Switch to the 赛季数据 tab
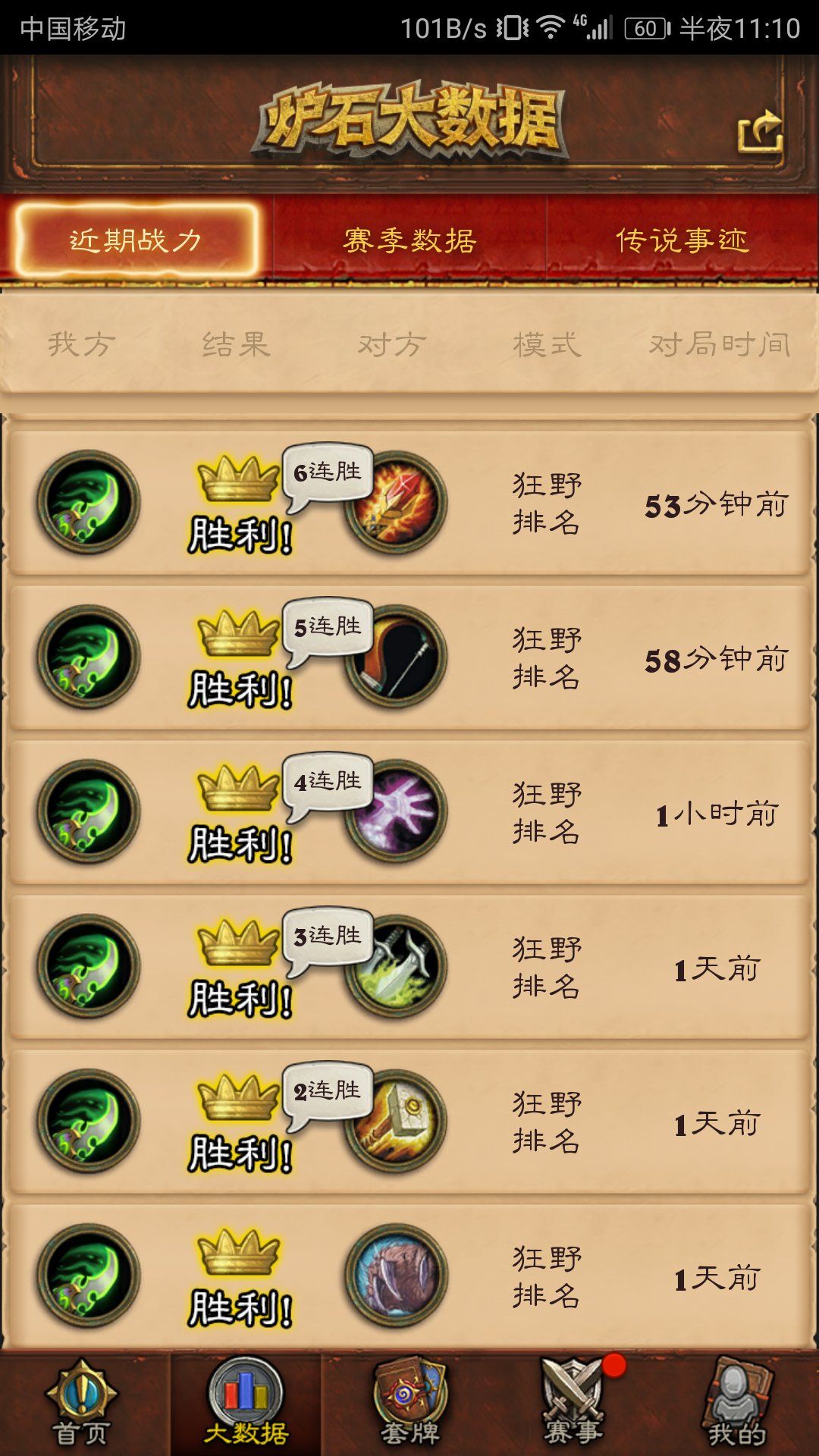819x1456 pixels. 409,240
